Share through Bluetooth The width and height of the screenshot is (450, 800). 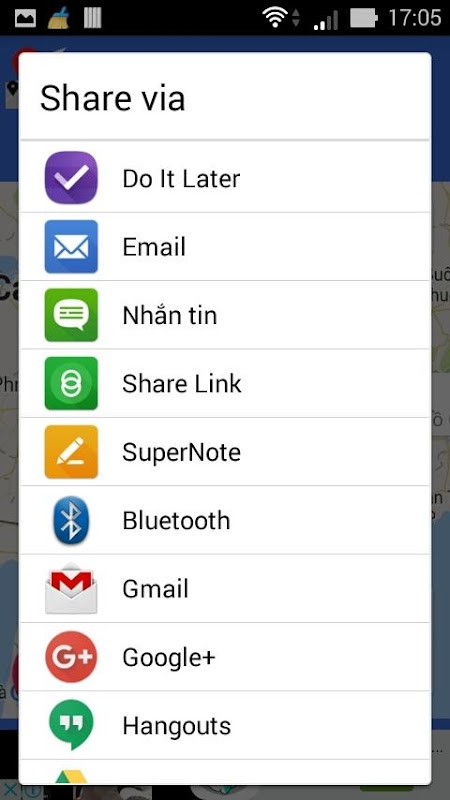click(225, 520)
